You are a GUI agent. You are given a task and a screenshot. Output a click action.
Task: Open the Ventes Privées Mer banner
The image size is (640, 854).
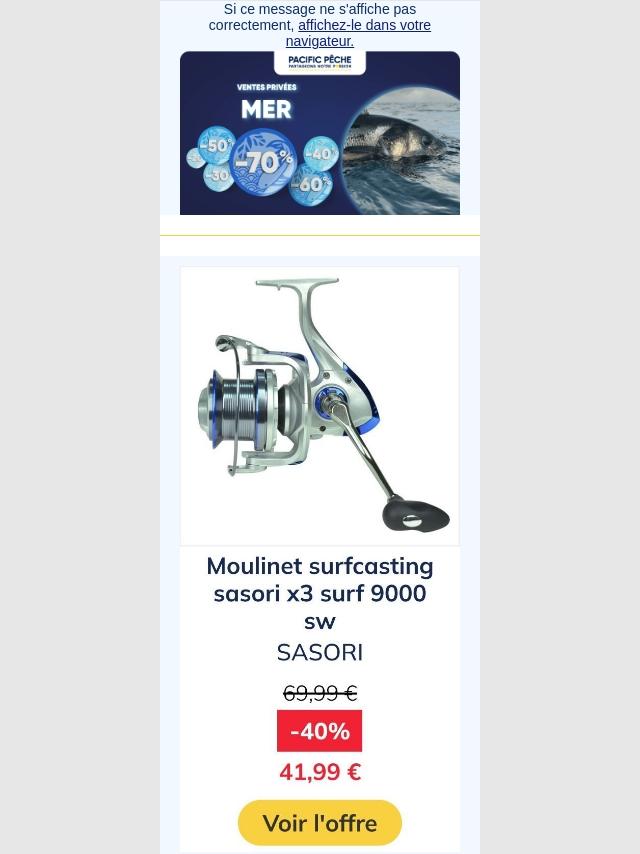point(320,133)
